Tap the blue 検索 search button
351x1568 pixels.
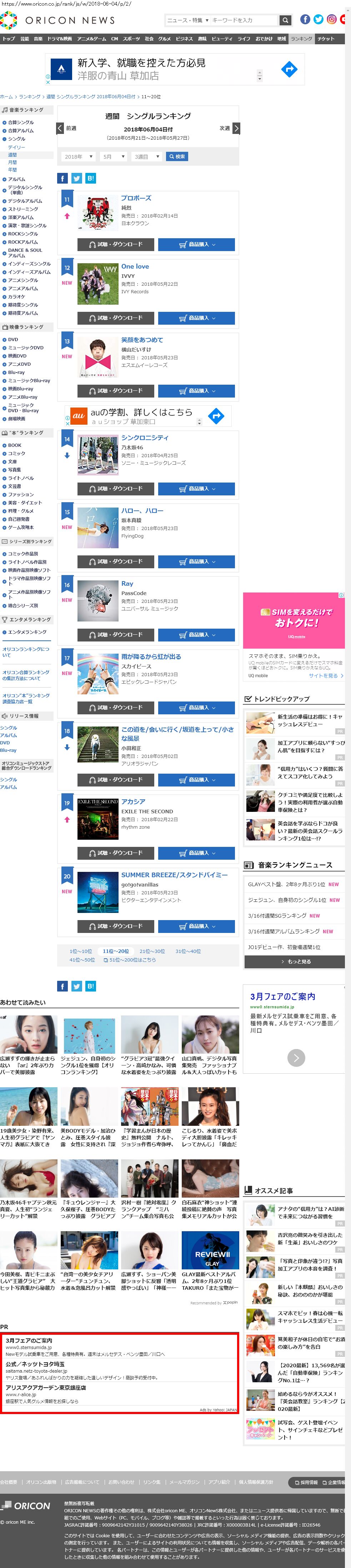pyautogui.click(x=177, y=156)
